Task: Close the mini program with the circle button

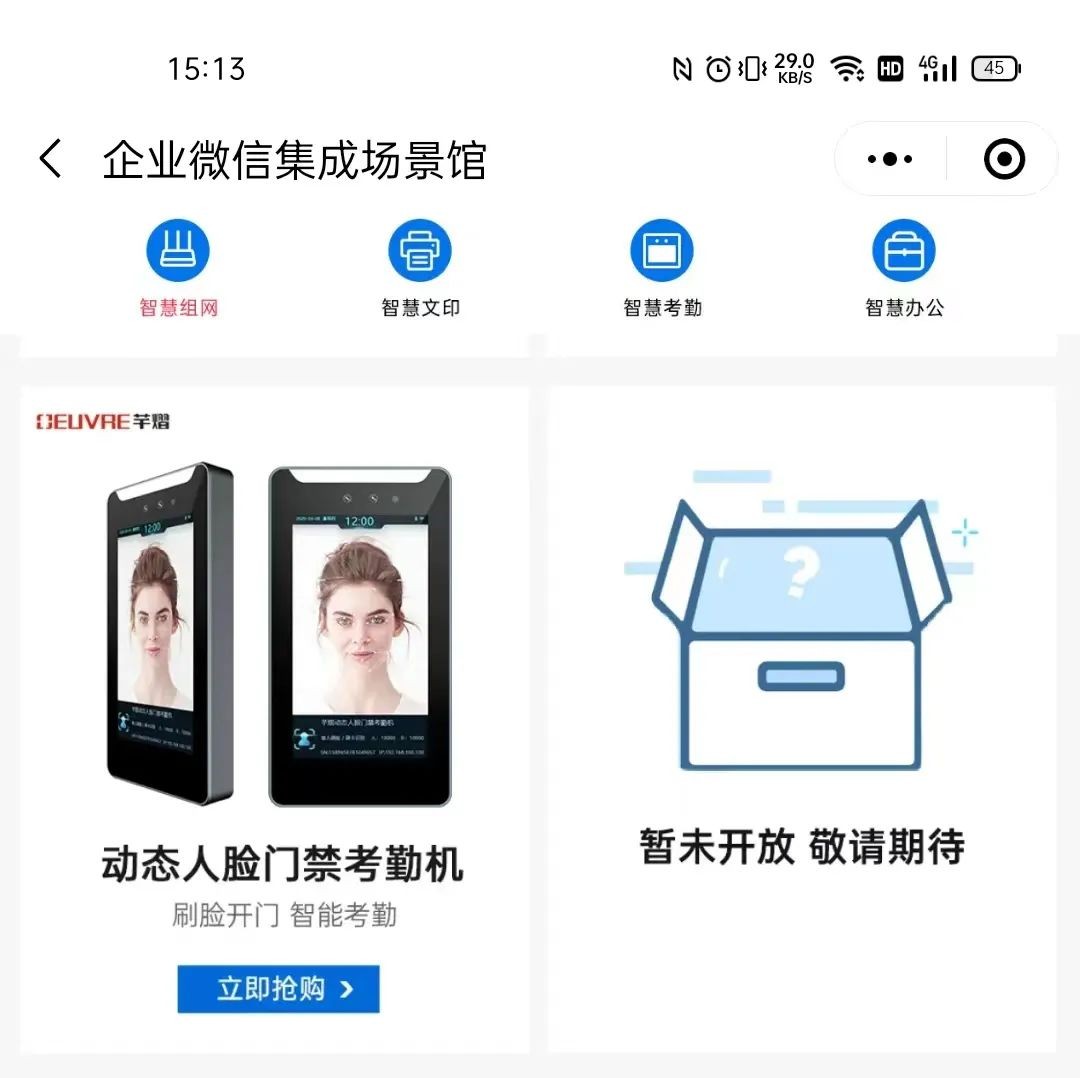Action: point(1004,159)
